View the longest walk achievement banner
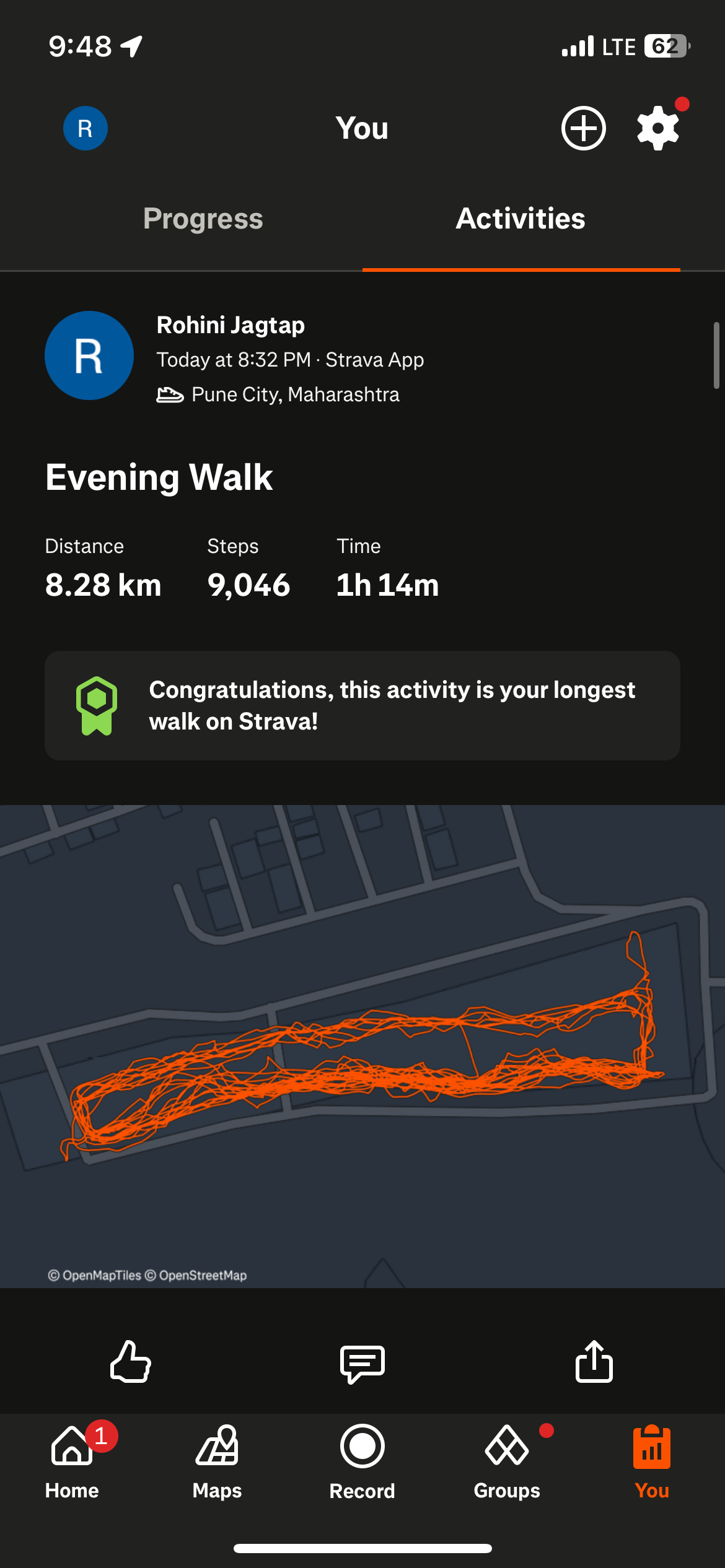Viewport: 725px width, 1568px height. [362, 705]
